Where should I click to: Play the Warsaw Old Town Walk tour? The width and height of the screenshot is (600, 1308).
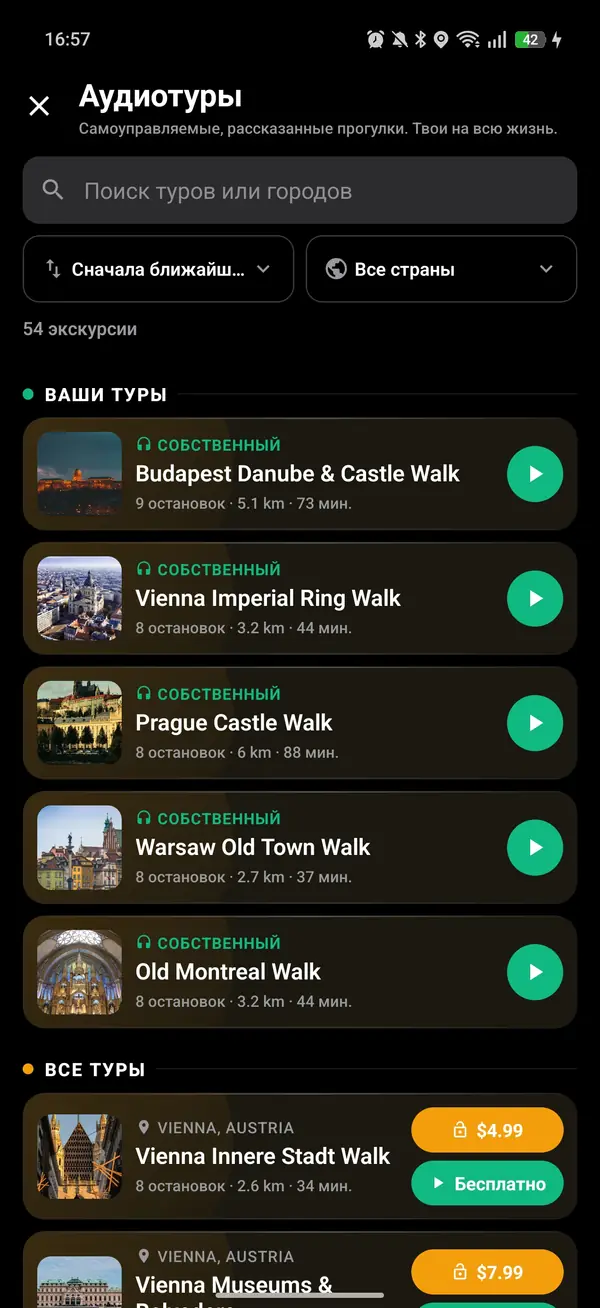[x=535, y=847]
